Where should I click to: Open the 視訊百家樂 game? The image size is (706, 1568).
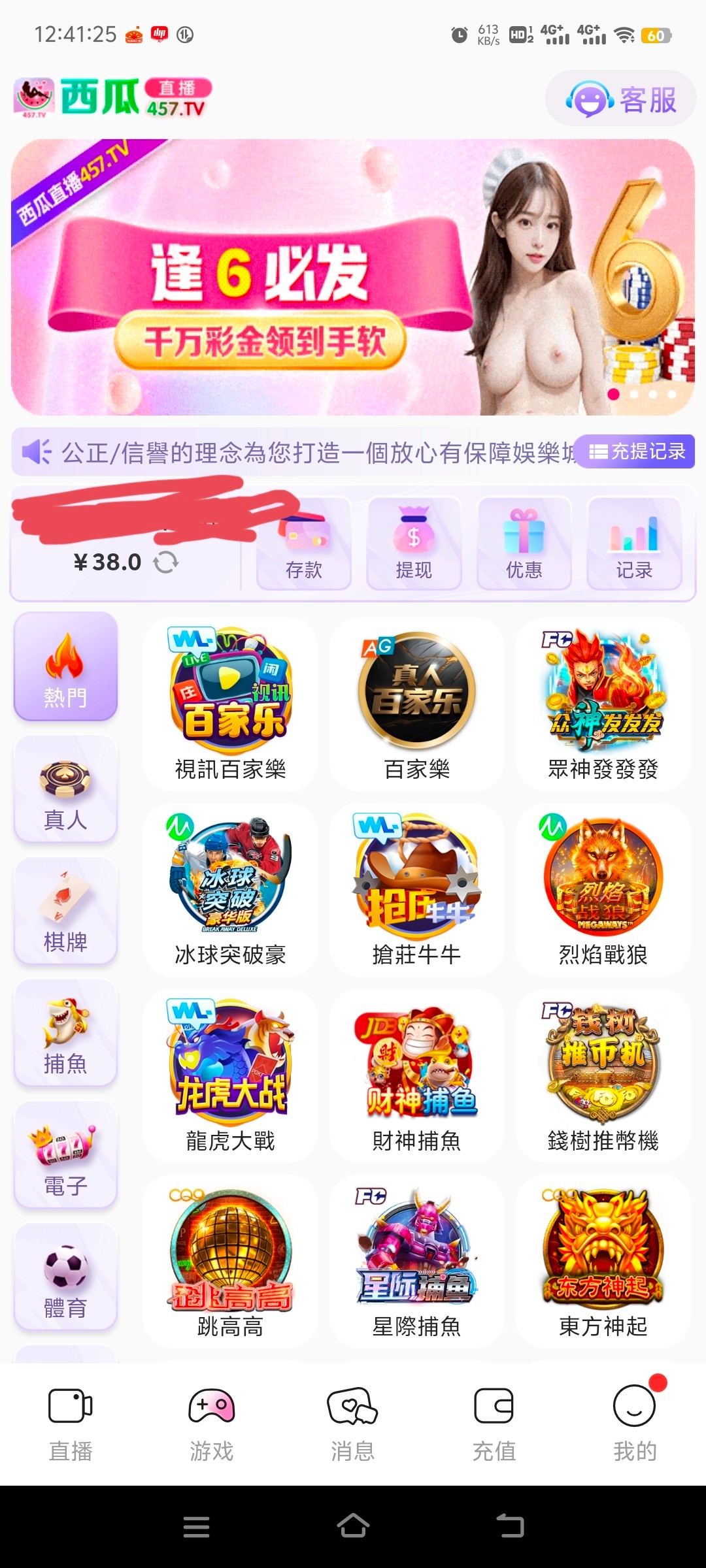230,704
